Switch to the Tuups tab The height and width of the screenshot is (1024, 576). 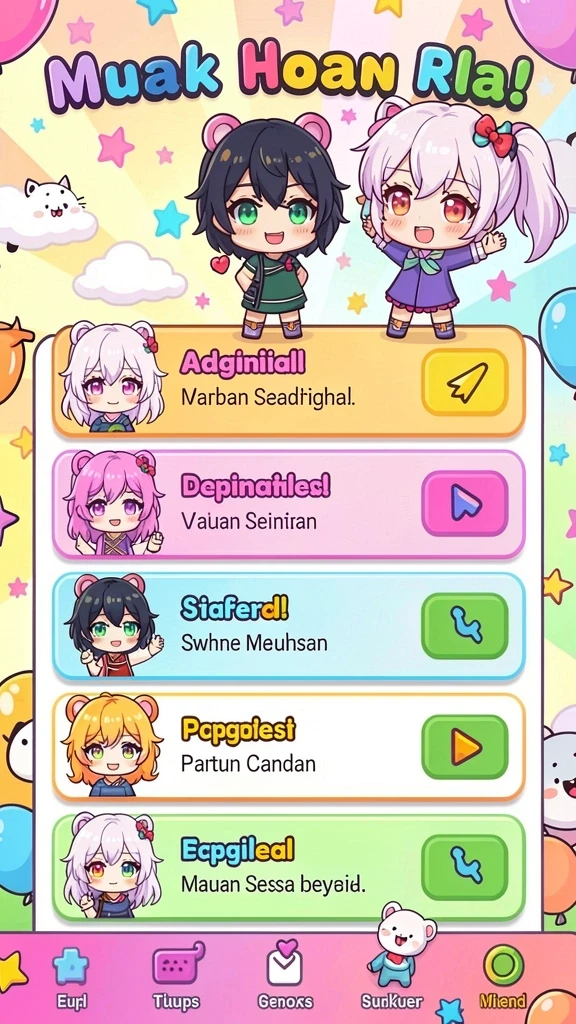click(176, 977)
